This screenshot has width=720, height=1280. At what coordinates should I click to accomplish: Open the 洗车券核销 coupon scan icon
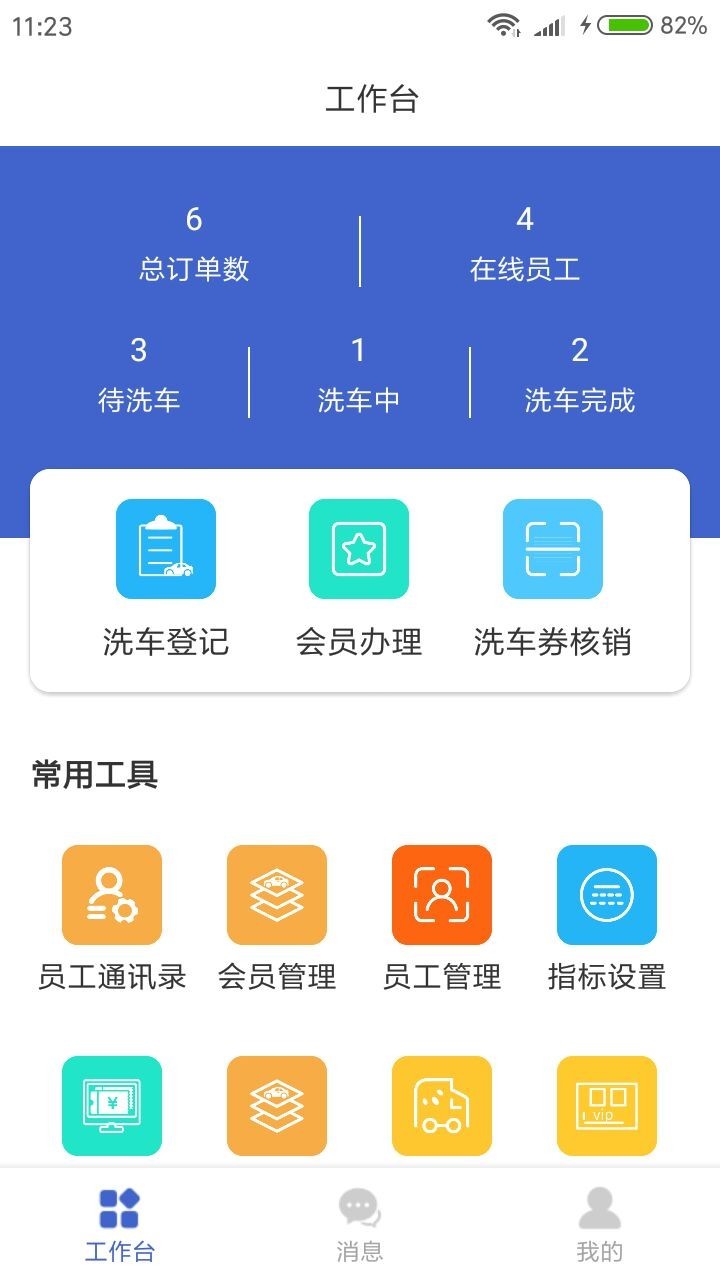click(552, 547)
